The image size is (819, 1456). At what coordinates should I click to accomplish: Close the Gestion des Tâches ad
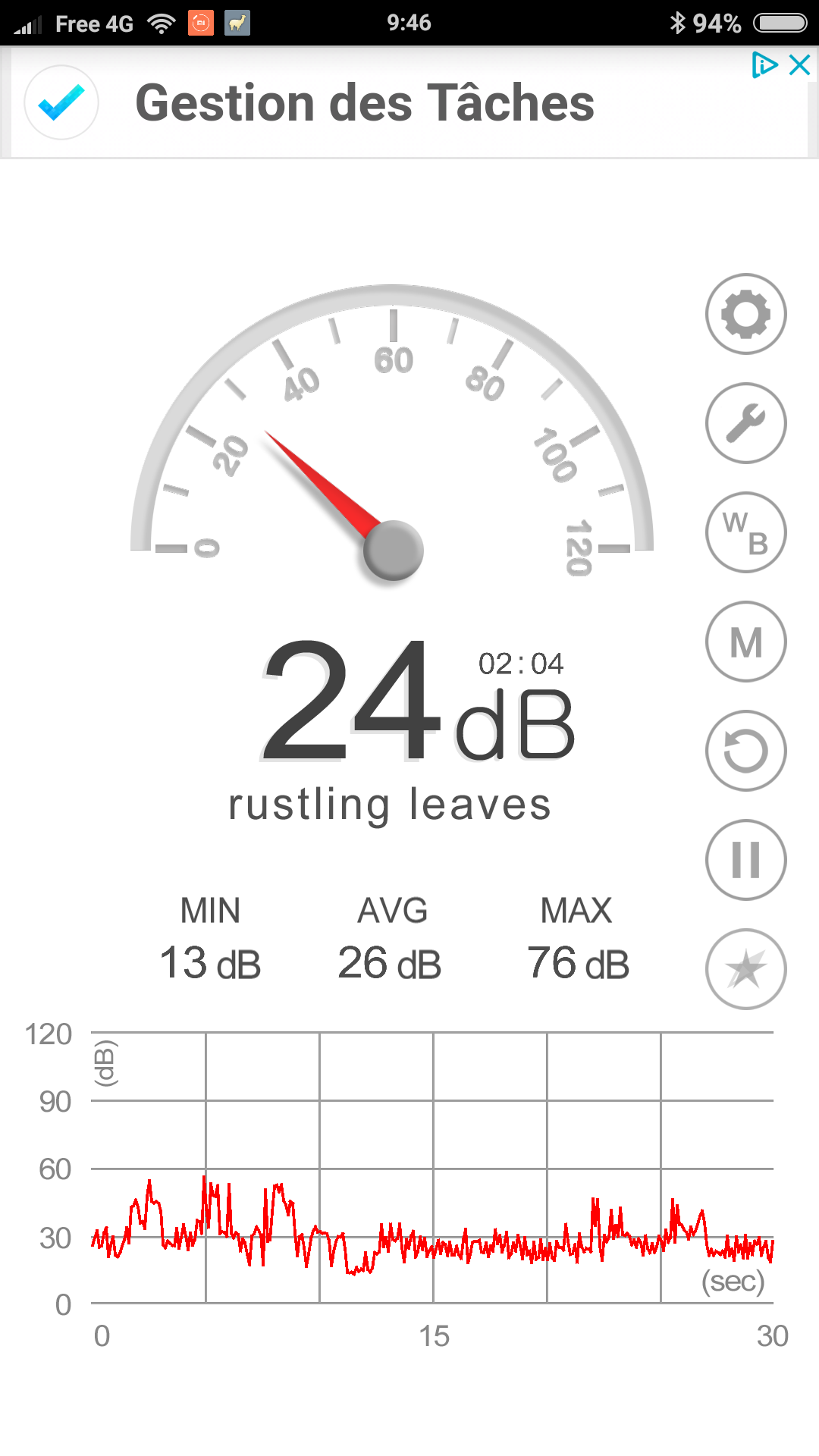(x=799, y=65)
